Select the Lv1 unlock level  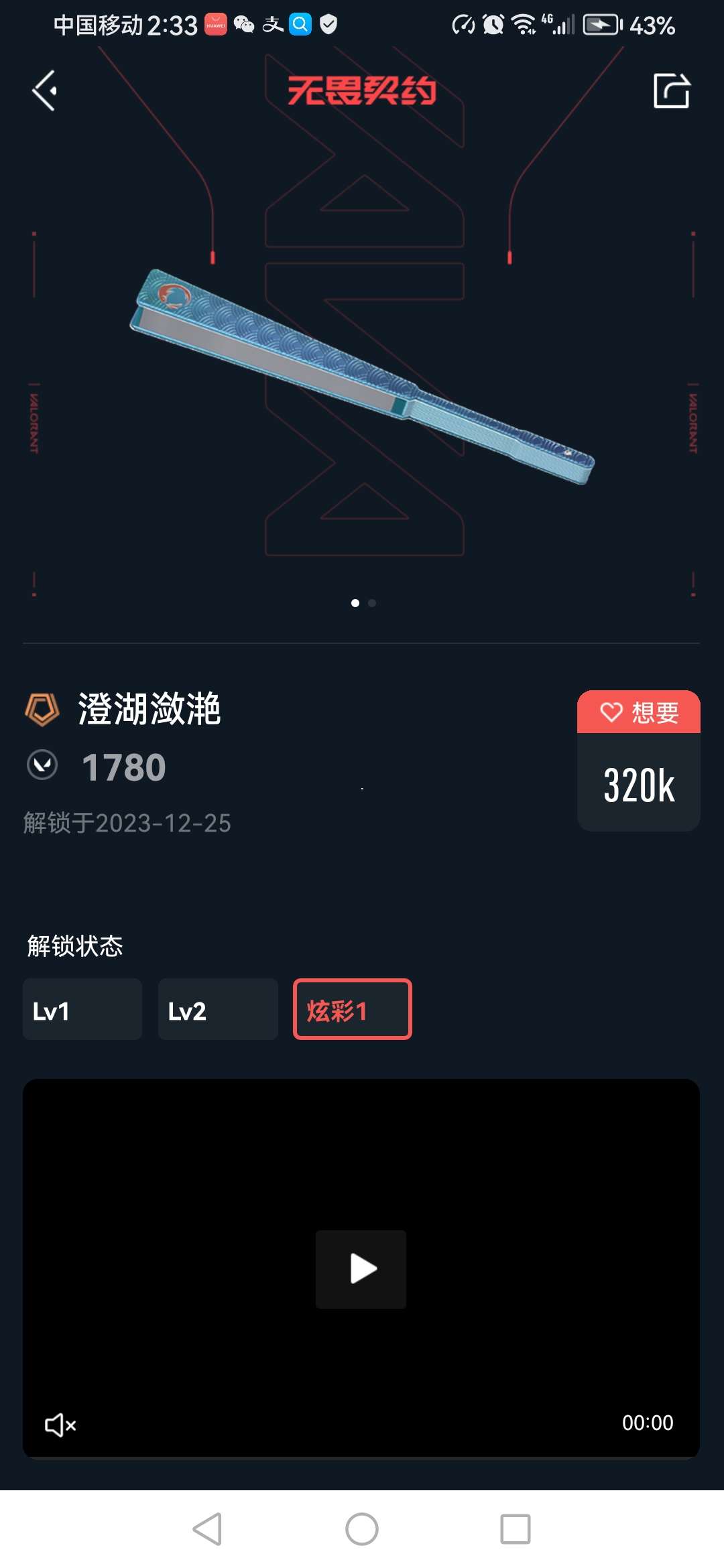click(82, 1009)
